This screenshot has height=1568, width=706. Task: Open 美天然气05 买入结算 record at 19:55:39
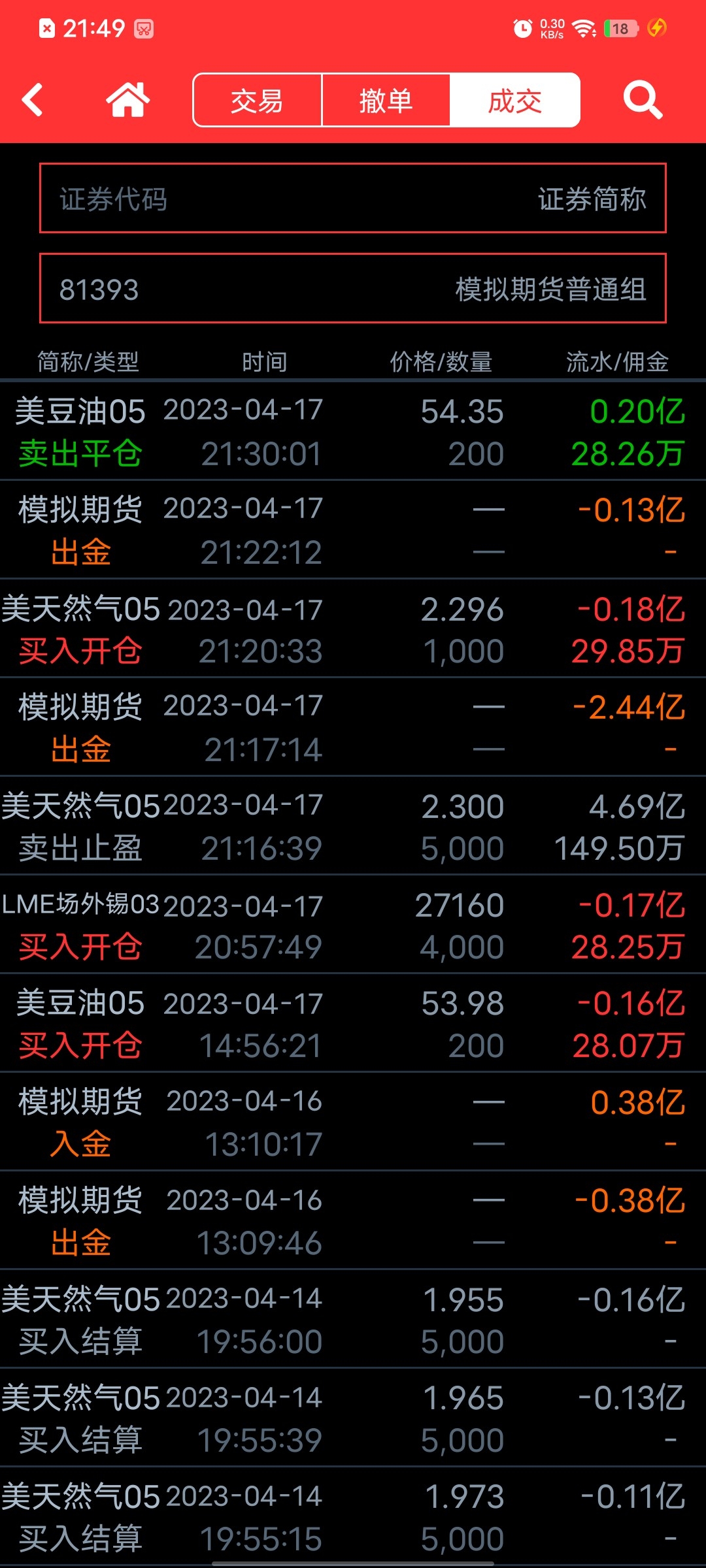(x=353, y=1418)
